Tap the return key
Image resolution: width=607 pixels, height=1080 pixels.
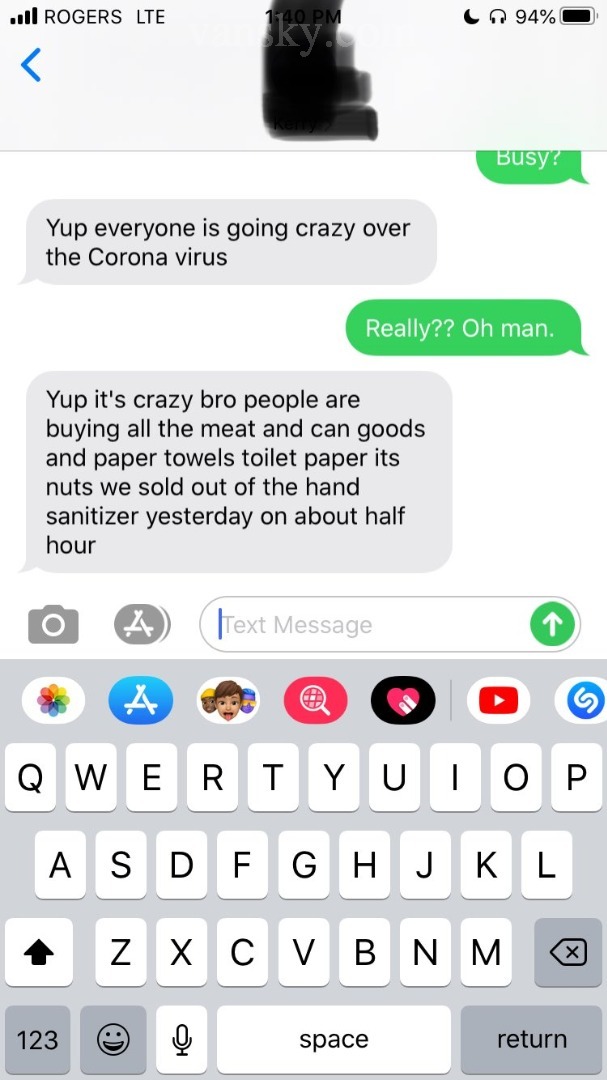[x=531, y=1040]
